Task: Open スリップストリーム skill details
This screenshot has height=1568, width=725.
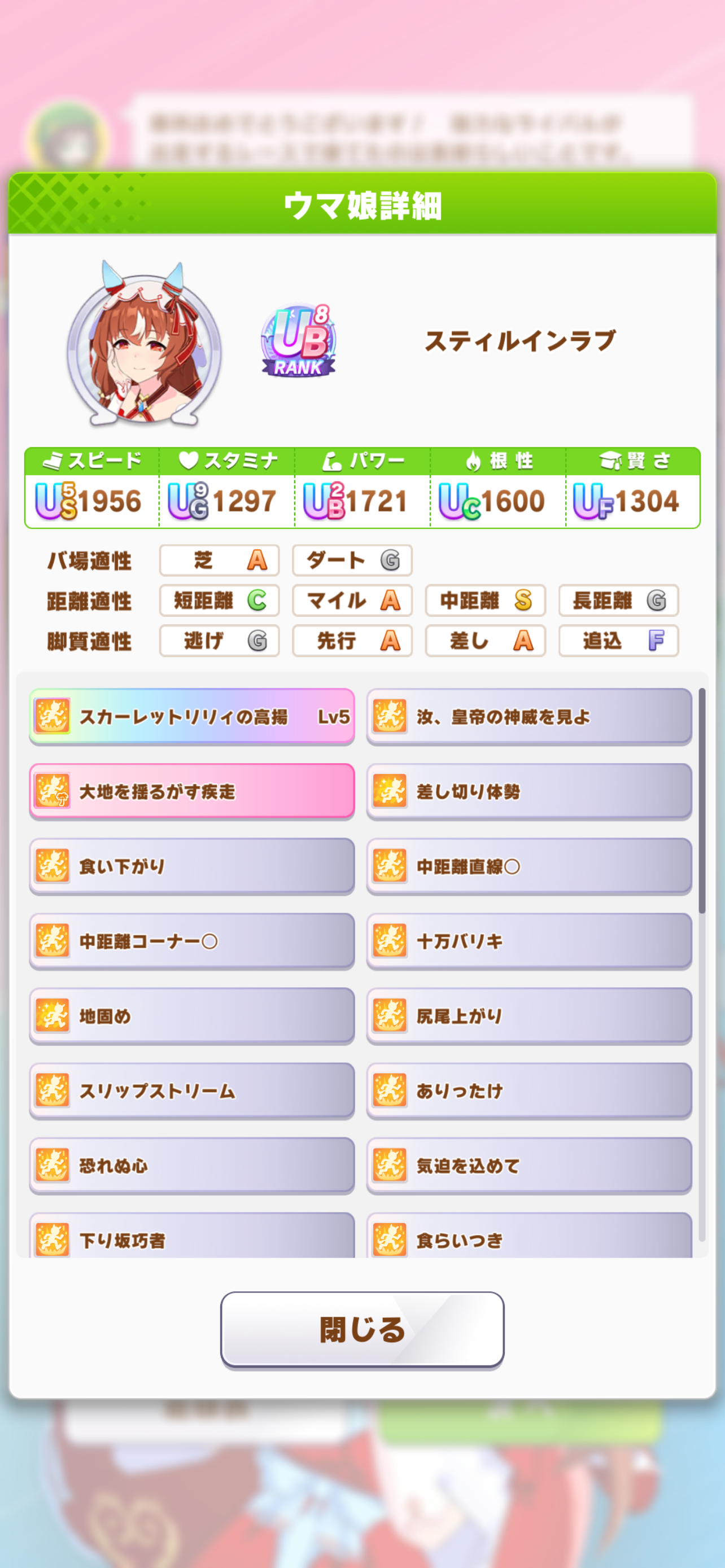Action: [x=192, y=1091]
